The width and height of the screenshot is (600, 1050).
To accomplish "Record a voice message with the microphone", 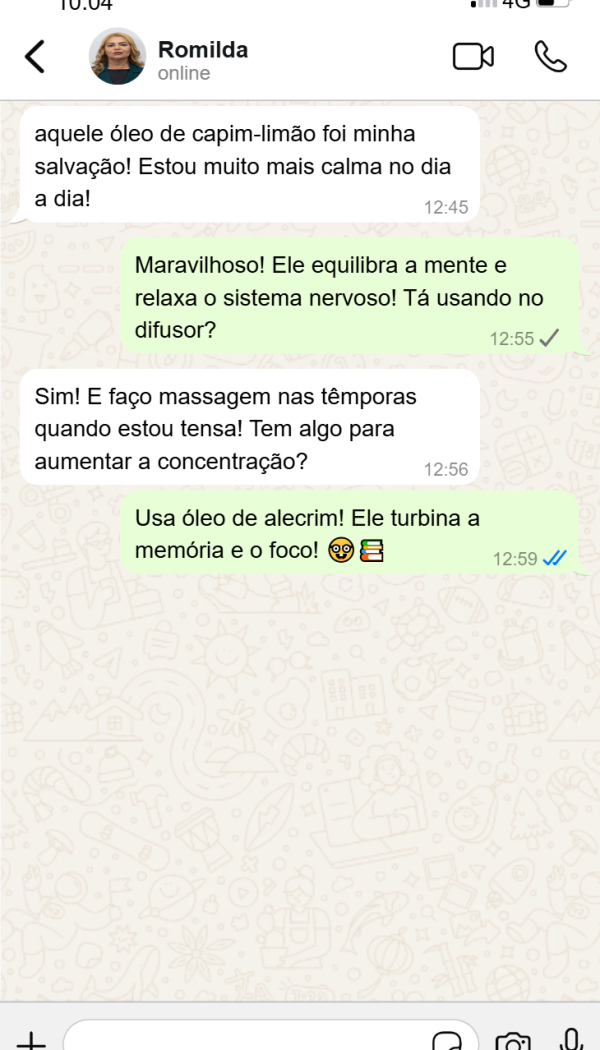I will click(572, 1040).
